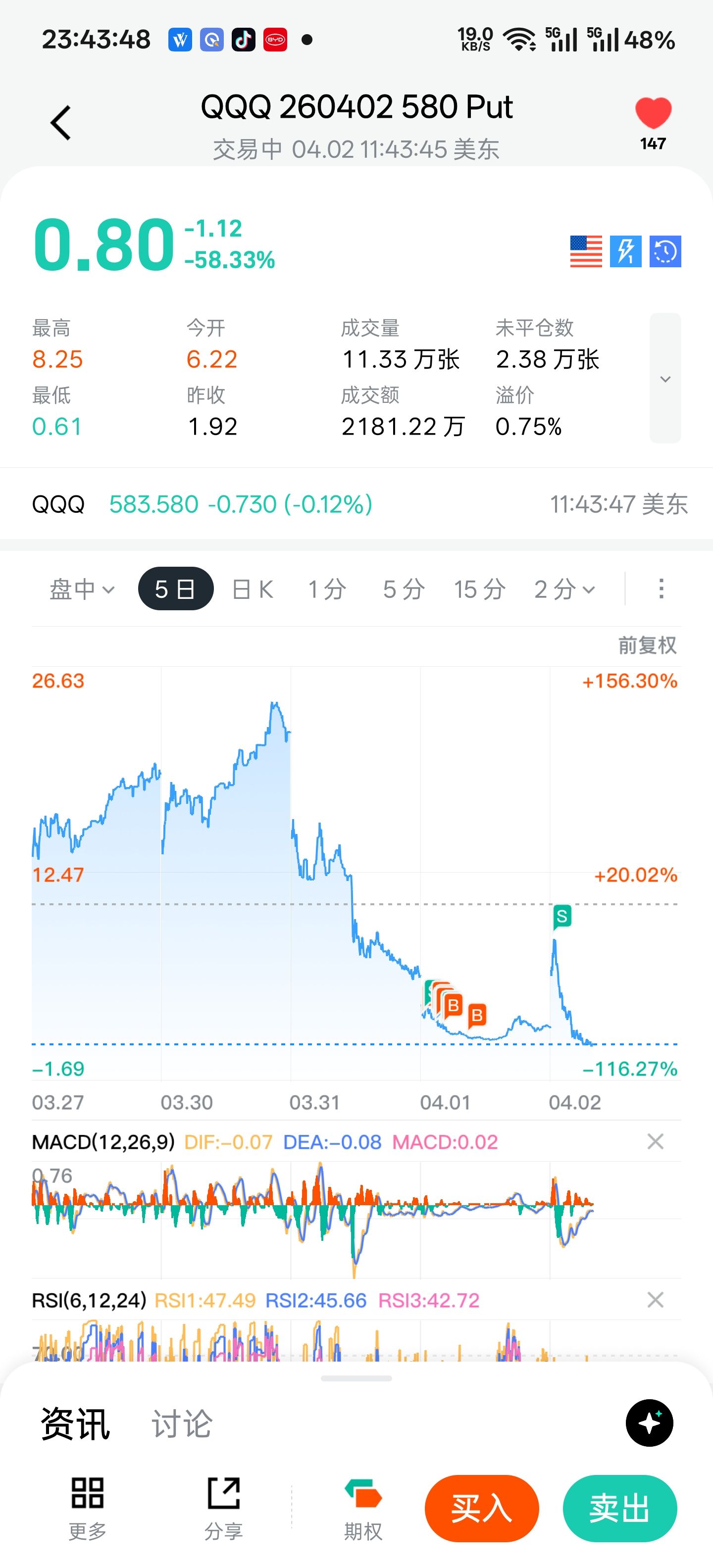
Task: Open the 盘中 session dropdown
Action: 82,589
